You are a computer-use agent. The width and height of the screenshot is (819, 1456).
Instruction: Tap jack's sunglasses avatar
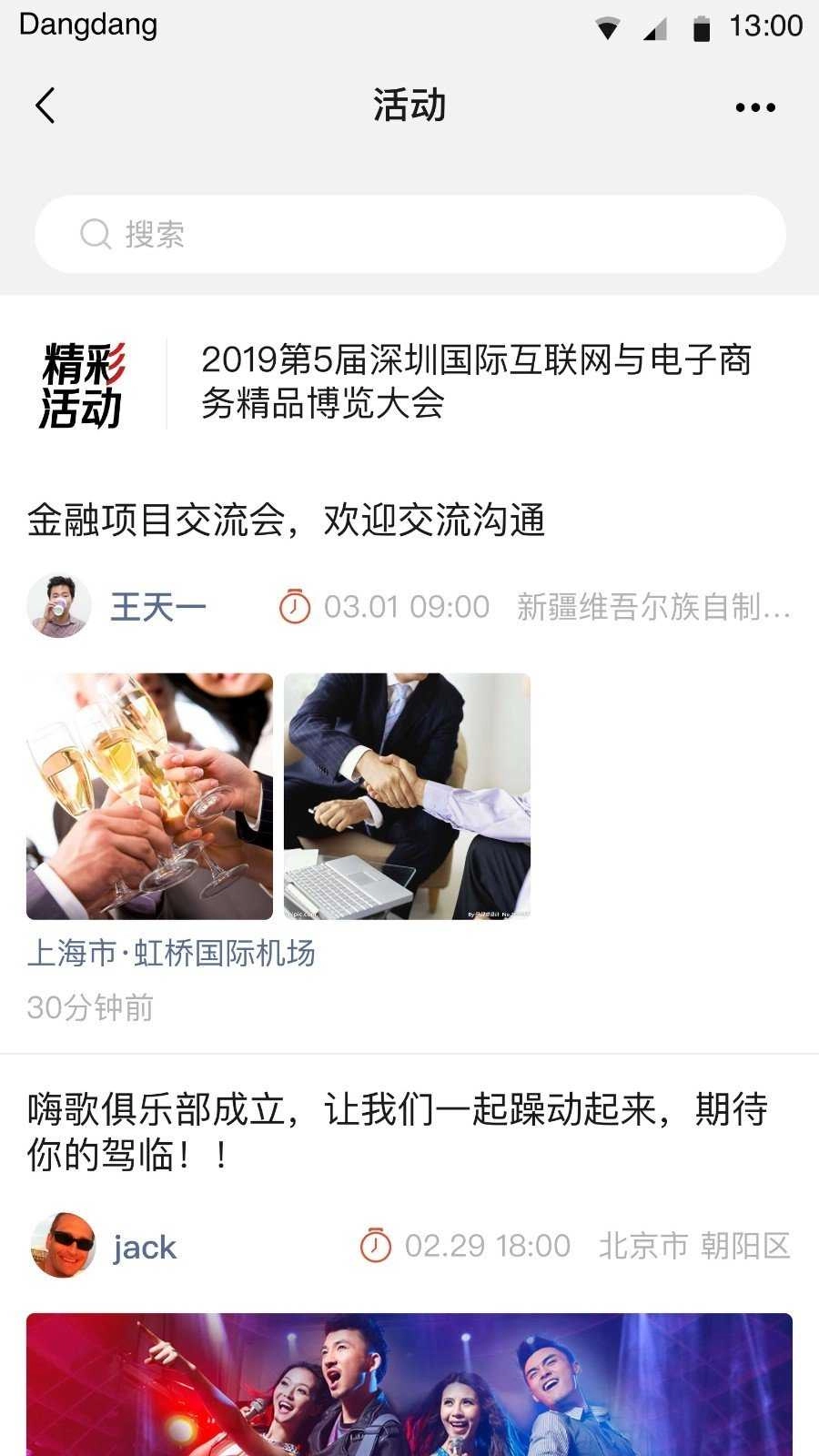click(62, 1246)
